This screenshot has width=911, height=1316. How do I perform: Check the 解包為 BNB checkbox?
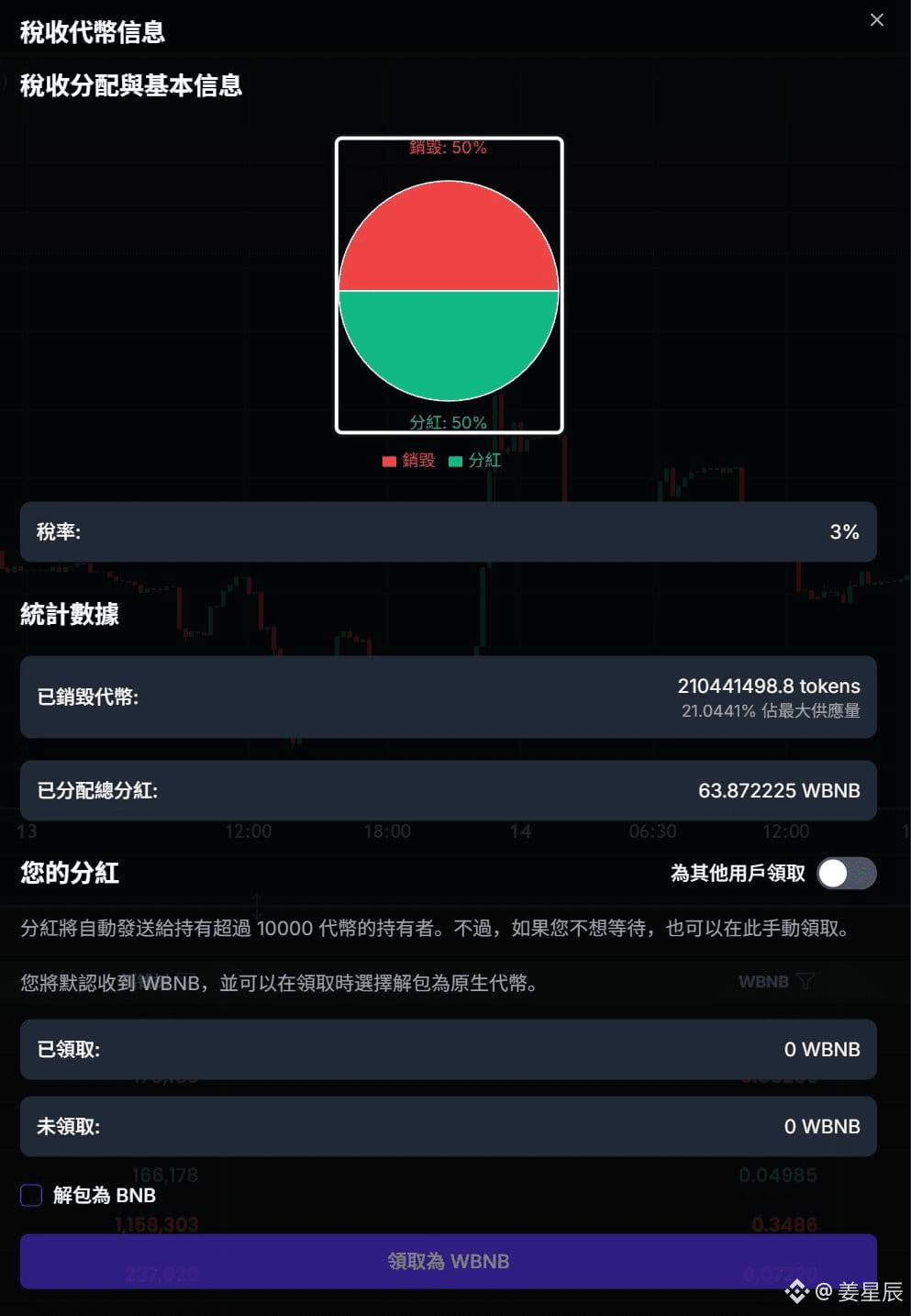pos(31,1195)
